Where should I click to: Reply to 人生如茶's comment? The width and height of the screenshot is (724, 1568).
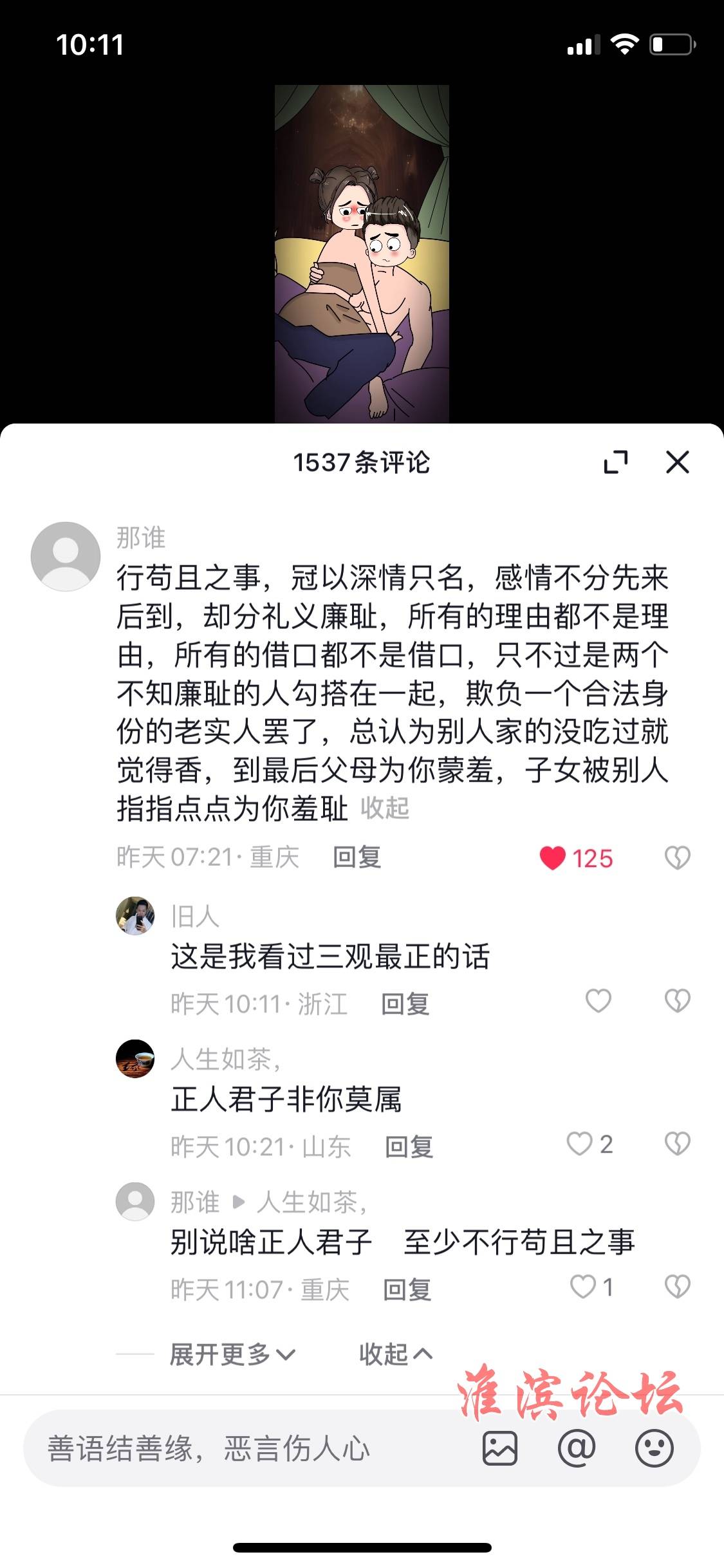pyautogui.click(x=409, y=1147)
